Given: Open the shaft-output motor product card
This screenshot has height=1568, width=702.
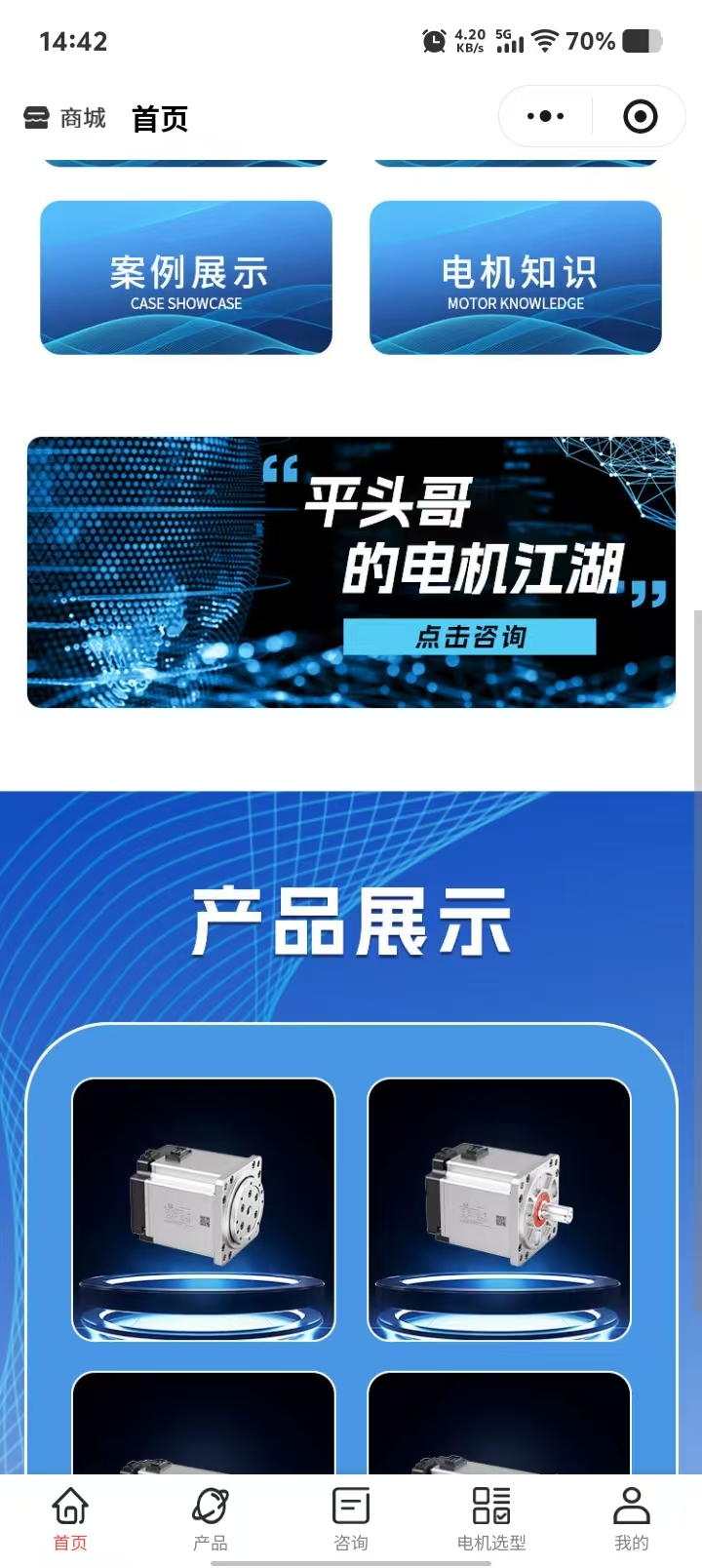Looking at the screenshot, I should point(499,1209).
